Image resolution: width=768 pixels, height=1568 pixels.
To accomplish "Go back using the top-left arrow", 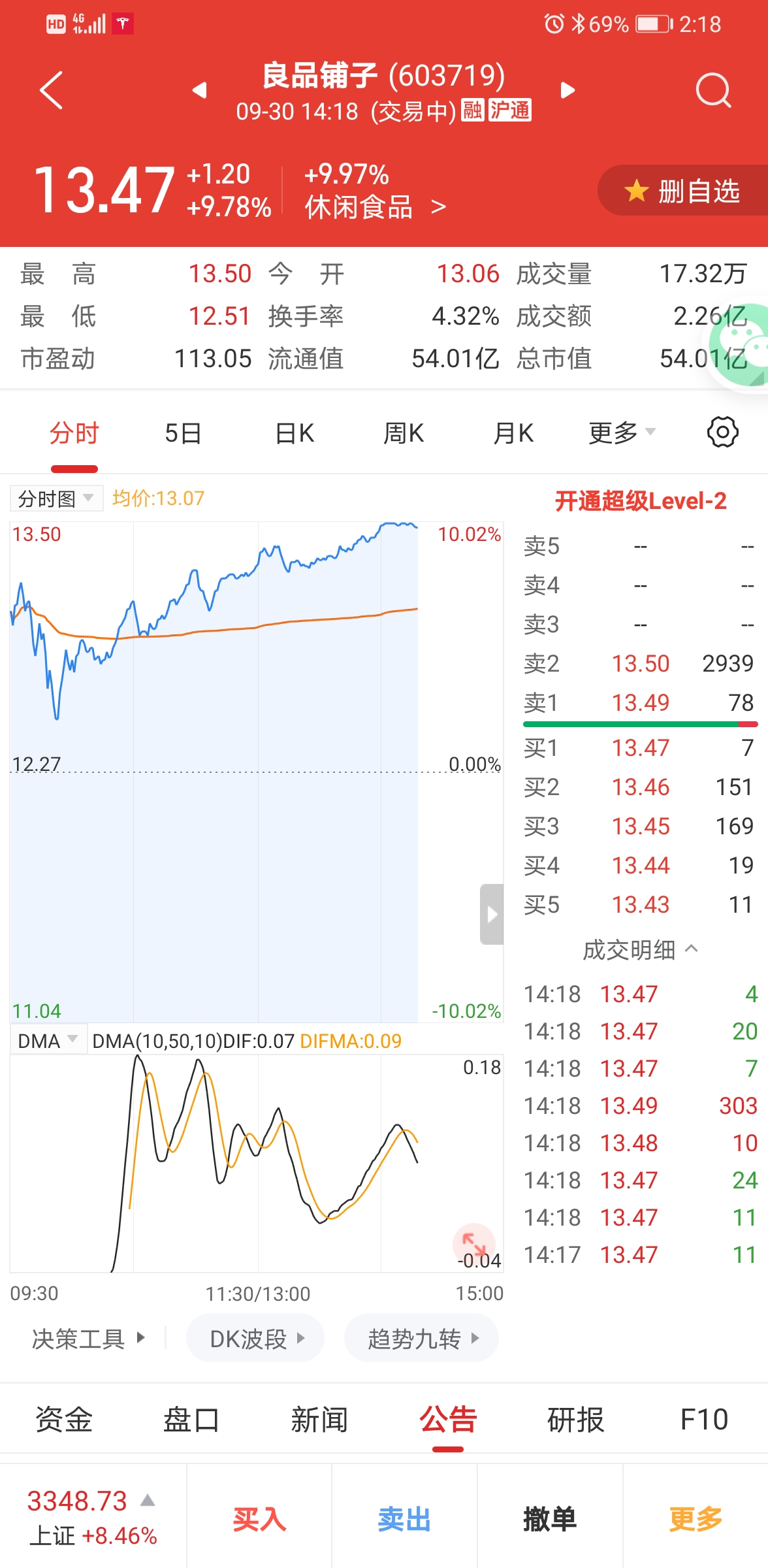I will coord(51,90).
